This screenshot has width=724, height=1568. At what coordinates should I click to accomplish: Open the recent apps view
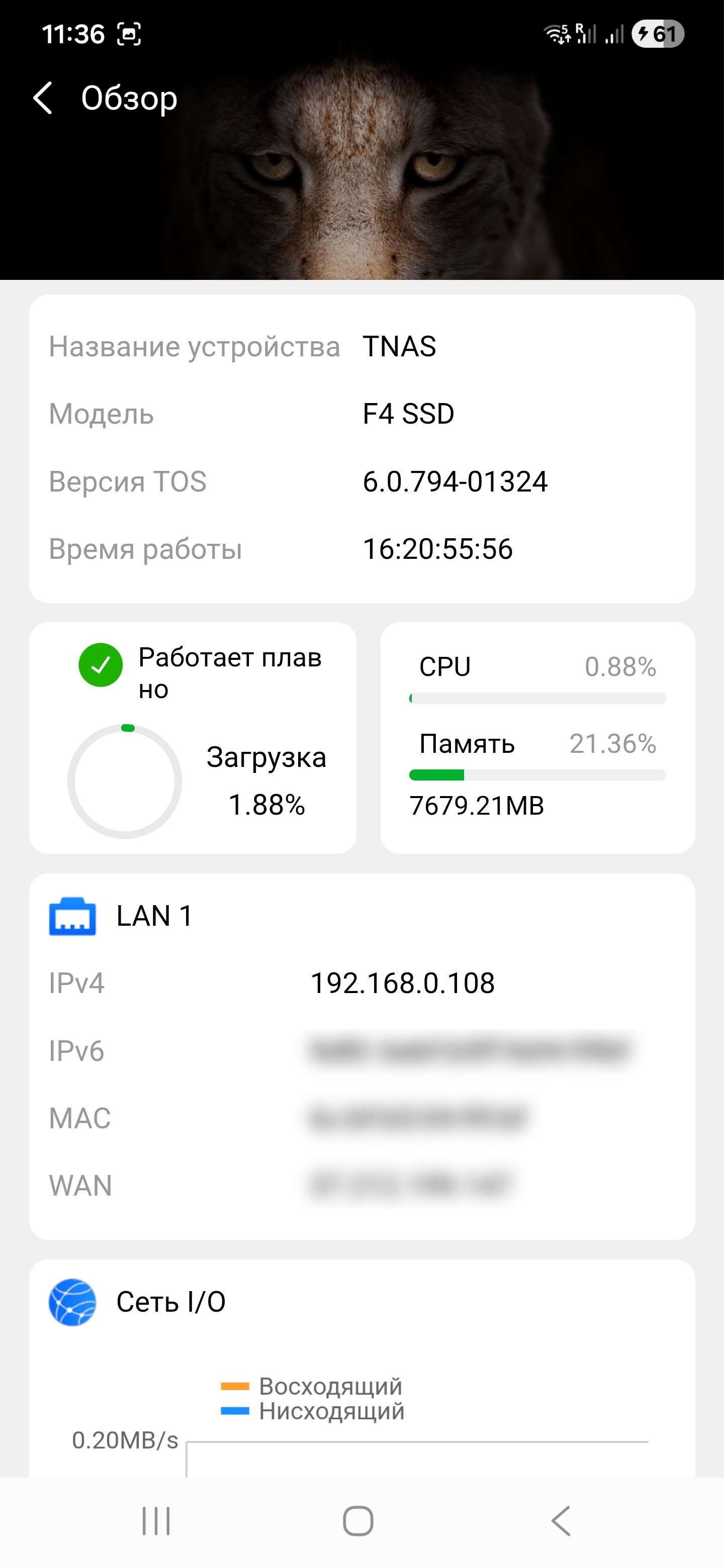tap(156, 1521)
